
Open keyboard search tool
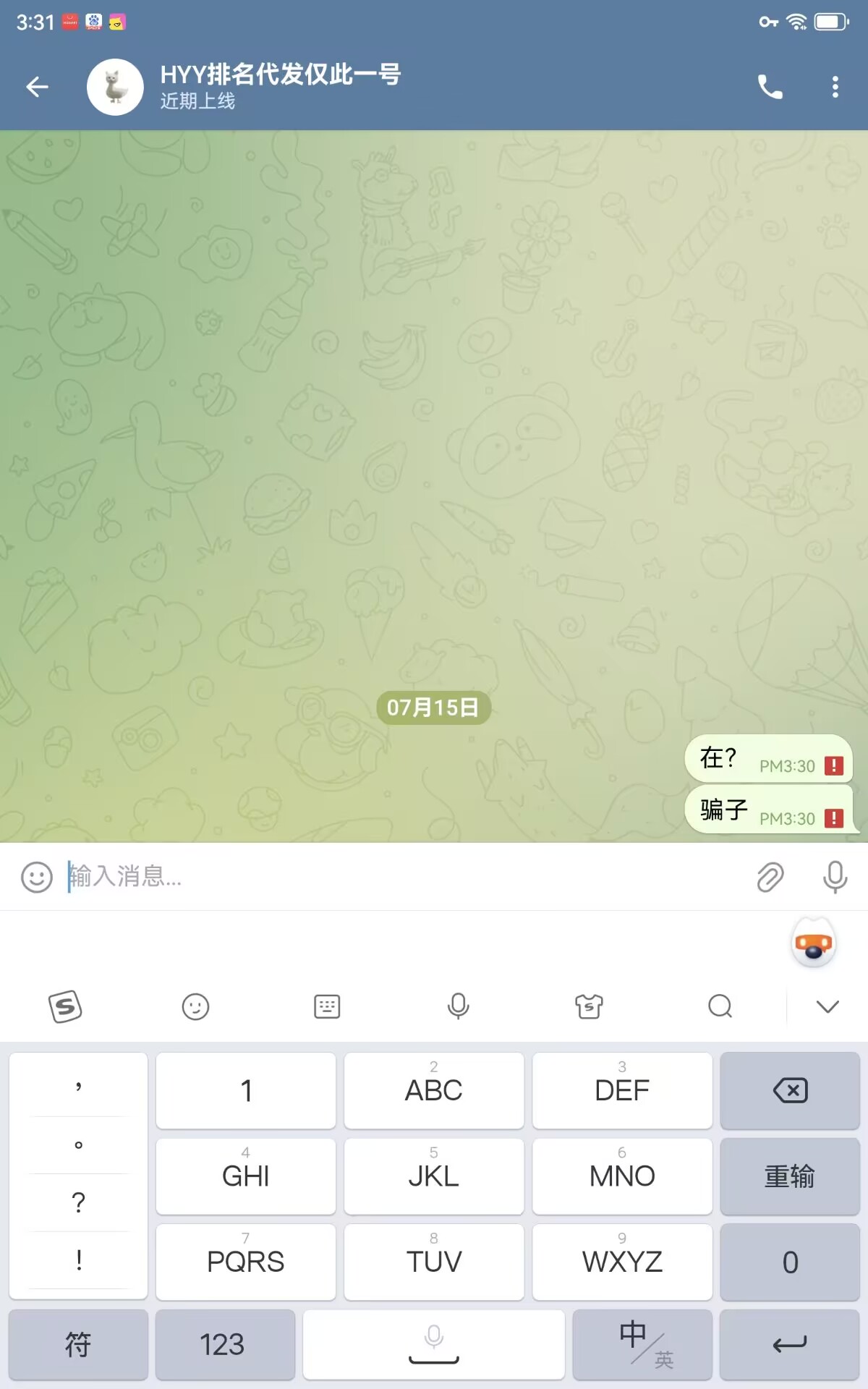point(720,1006)
